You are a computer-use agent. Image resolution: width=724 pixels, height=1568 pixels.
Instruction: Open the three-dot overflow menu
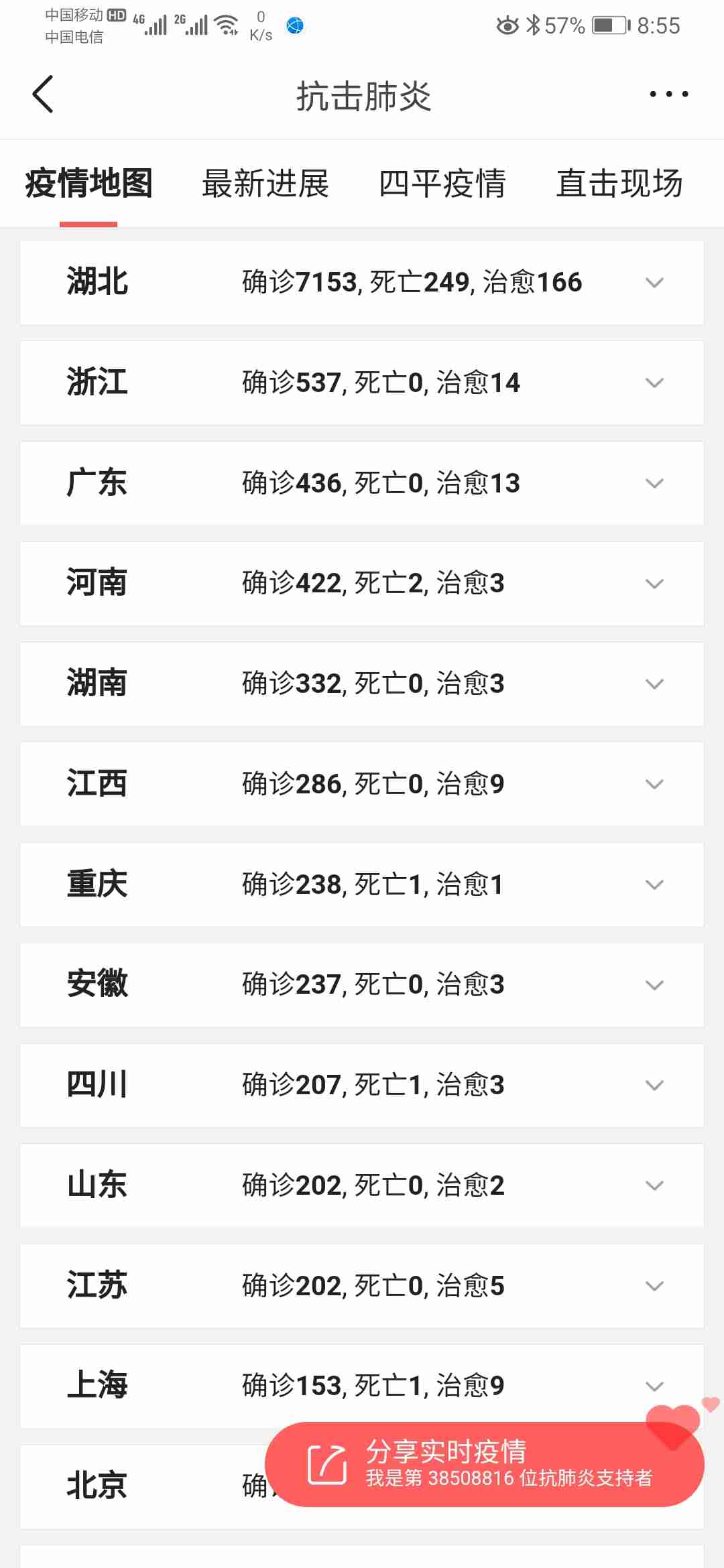(x=668, y=94)
